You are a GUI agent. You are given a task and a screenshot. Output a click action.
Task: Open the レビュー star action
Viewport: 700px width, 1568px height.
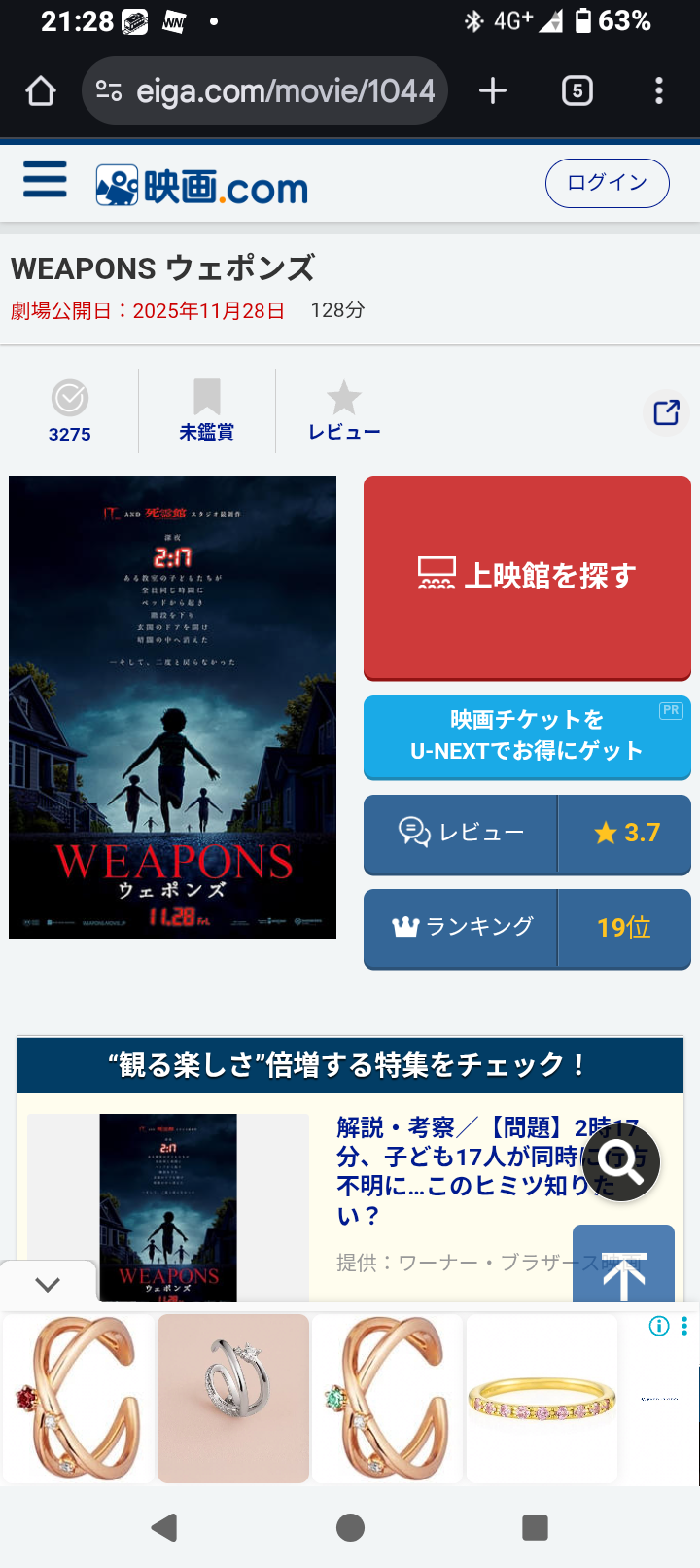(x=343, y=410)
